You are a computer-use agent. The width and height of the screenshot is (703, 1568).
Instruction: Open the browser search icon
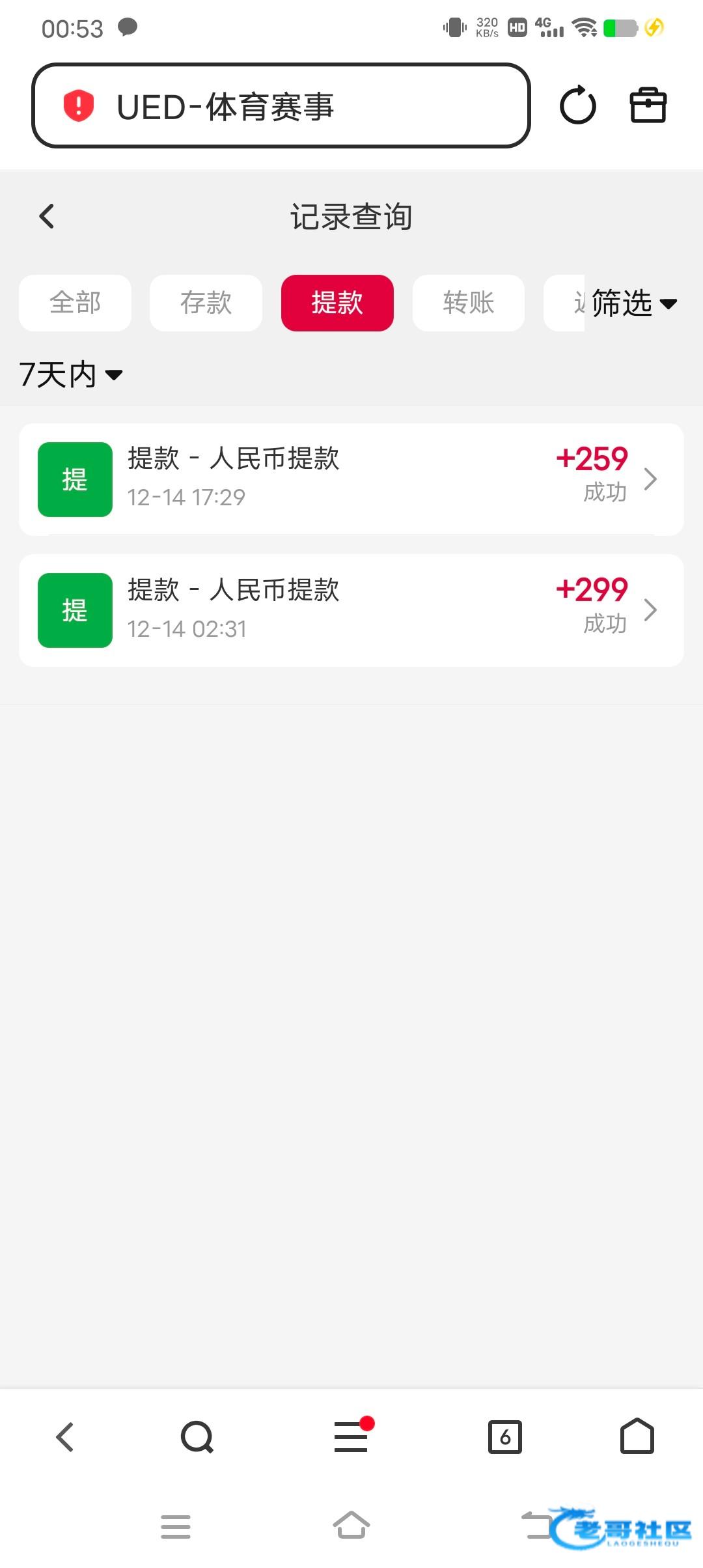(197, 1436)
